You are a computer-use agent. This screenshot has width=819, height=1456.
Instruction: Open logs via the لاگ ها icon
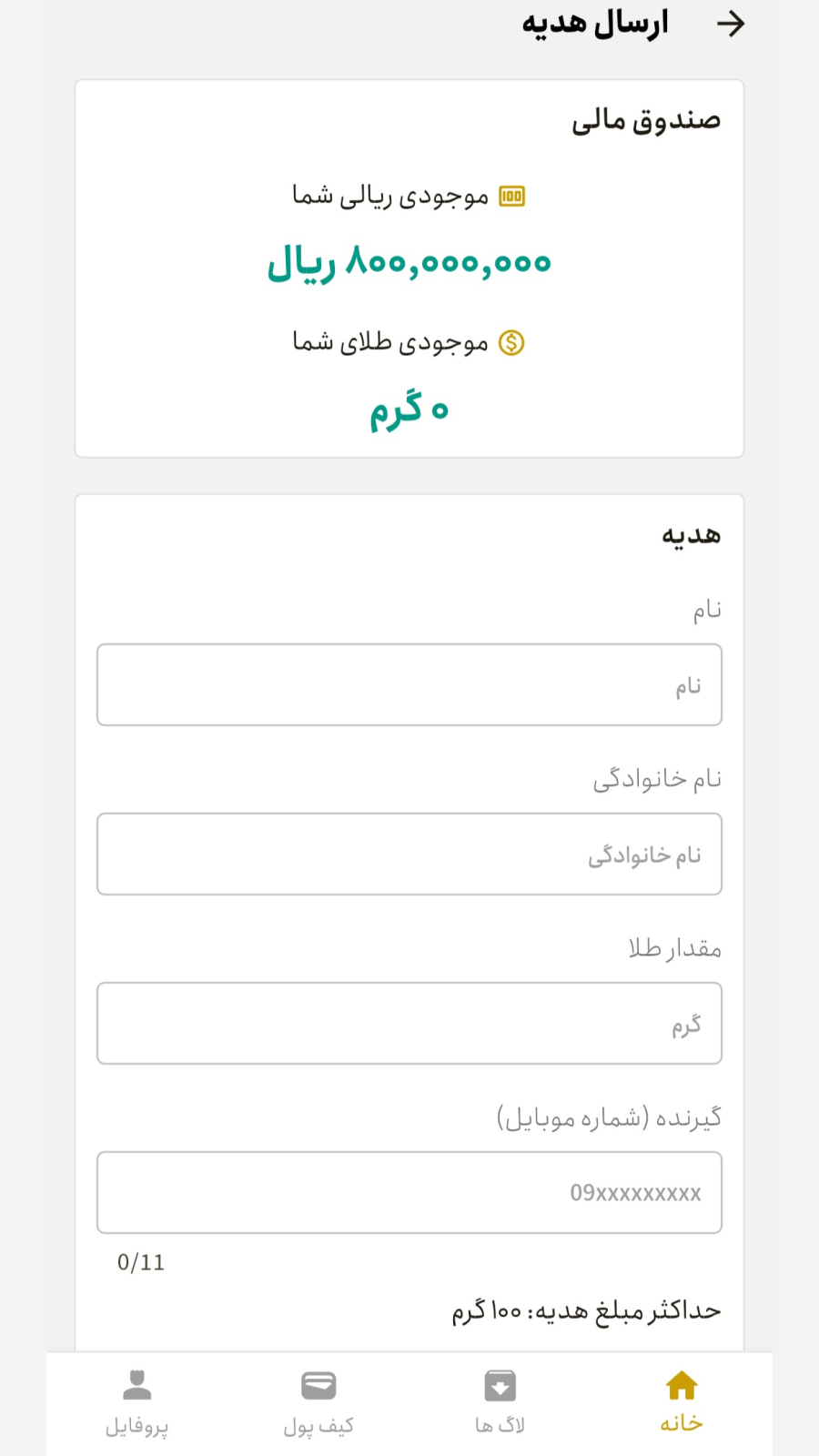(x=499, y=1385)
